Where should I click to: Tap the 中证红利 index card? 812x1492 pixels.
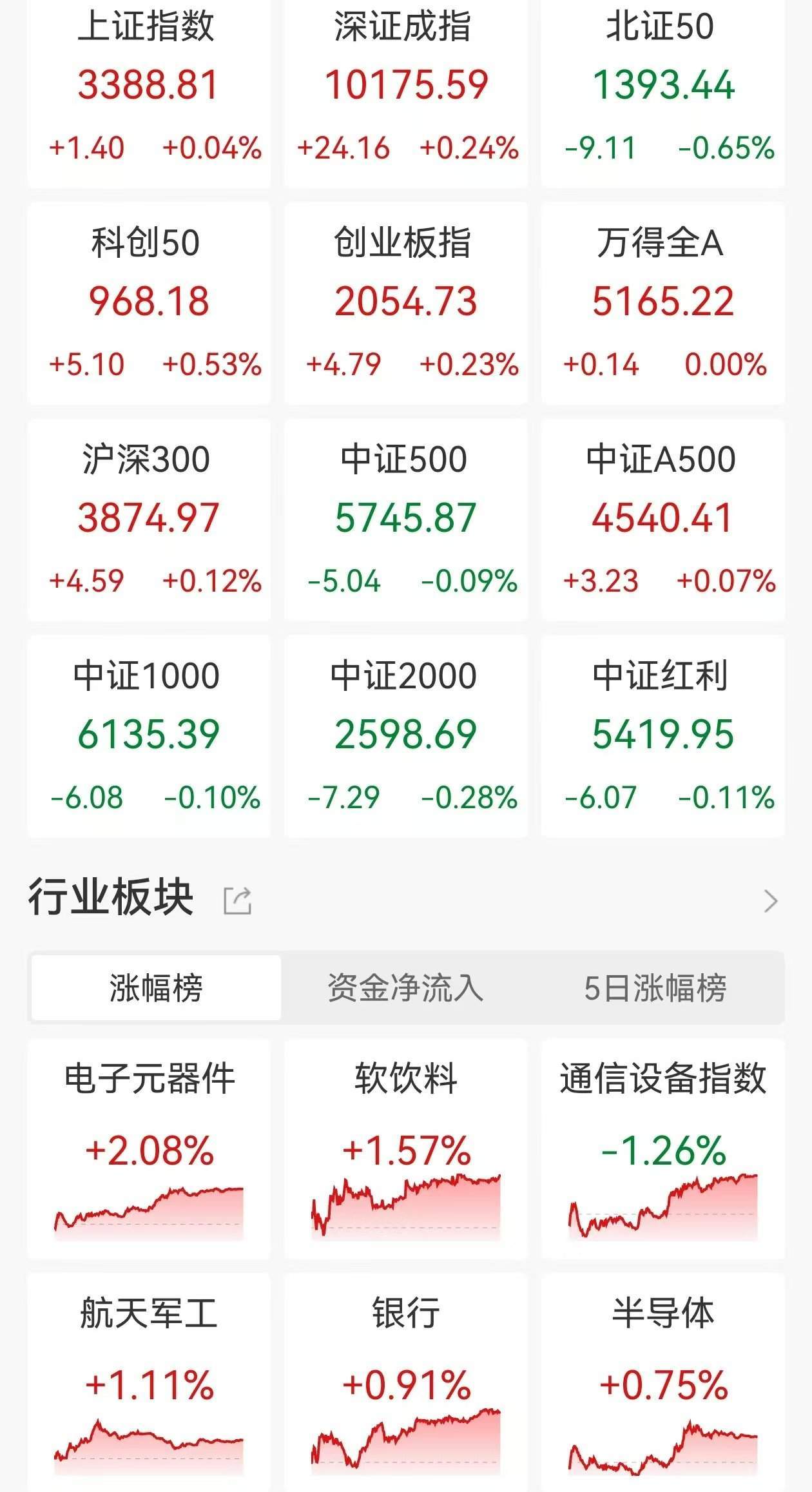[663, 737]
